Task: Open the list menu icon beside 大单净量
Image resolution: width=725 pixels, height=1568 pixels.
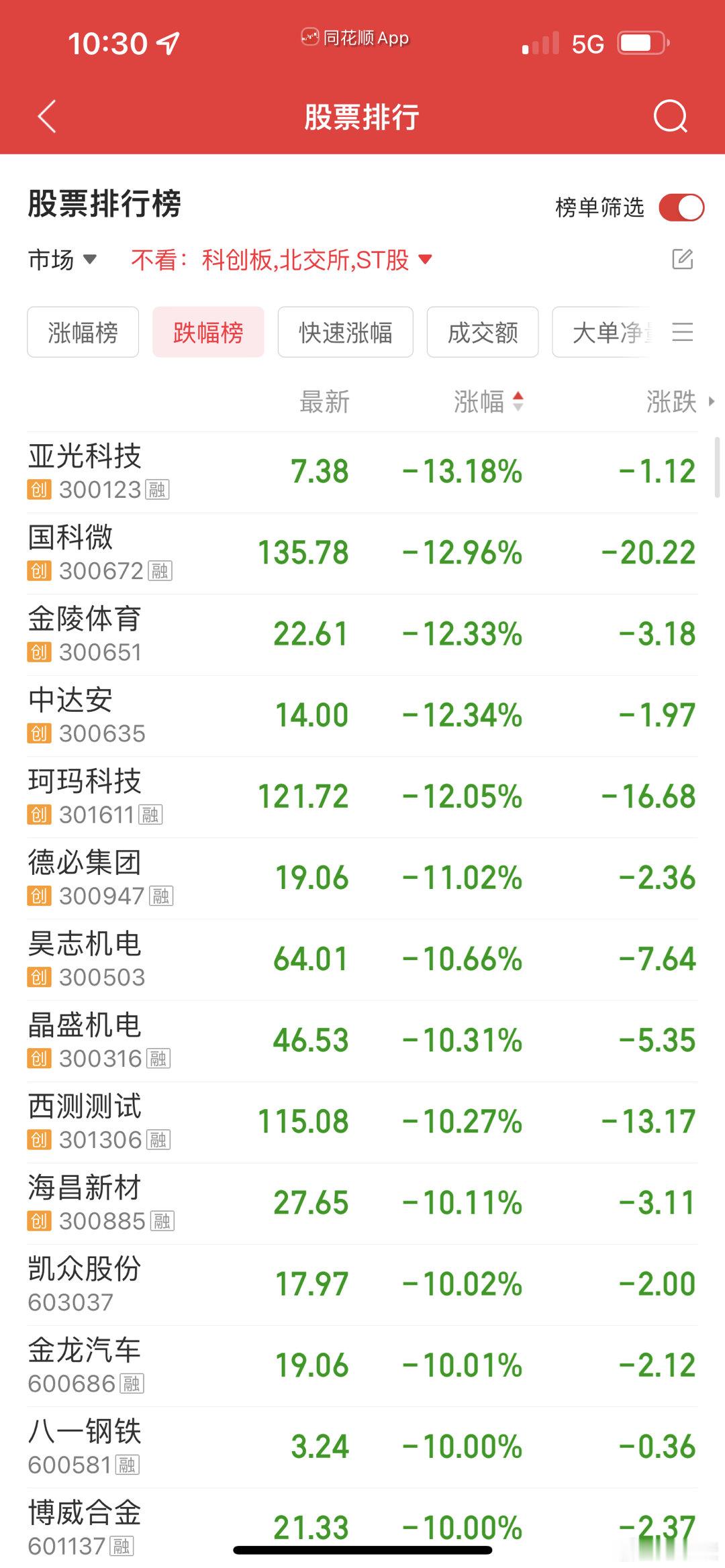Action: [x=682, y=333]
